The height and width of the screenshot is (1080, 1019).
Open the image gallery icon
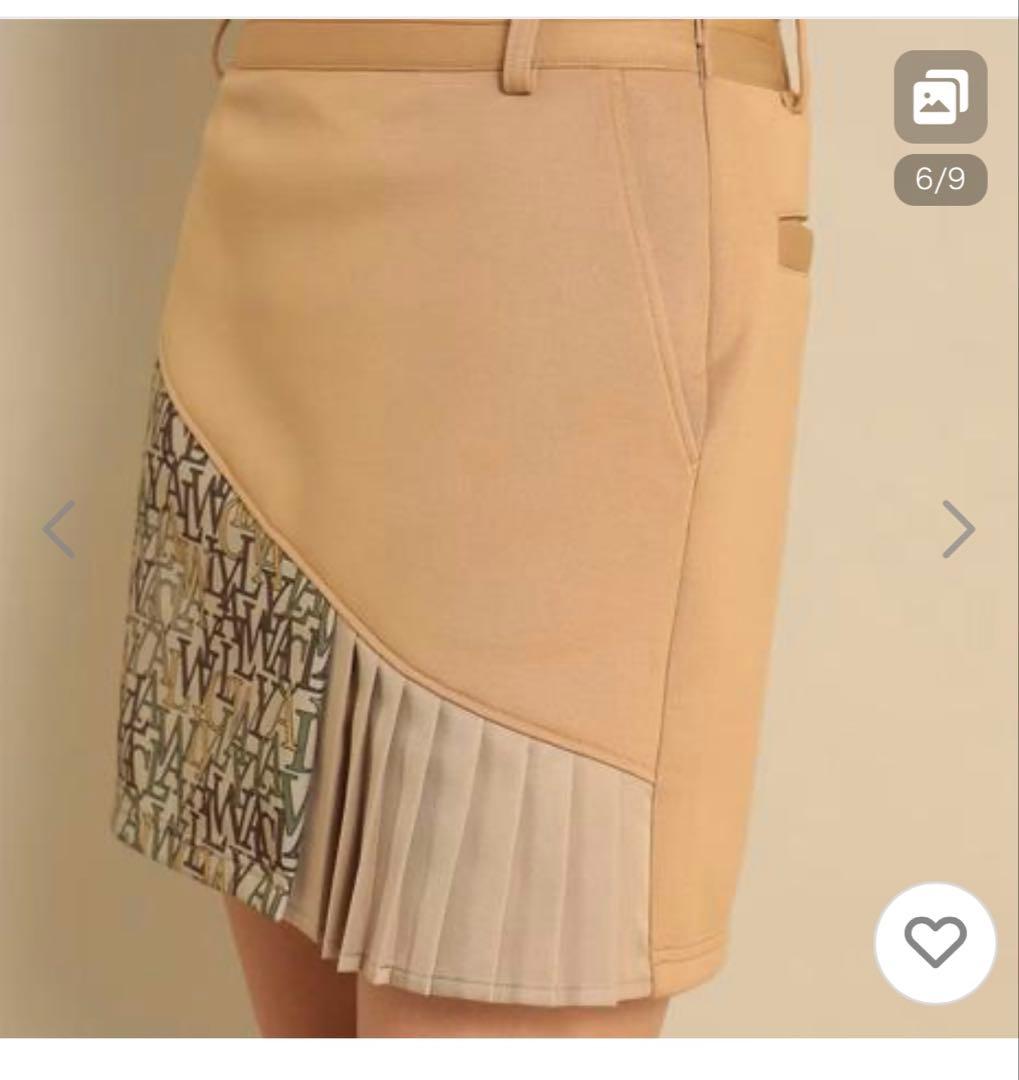tap(940, 97)
